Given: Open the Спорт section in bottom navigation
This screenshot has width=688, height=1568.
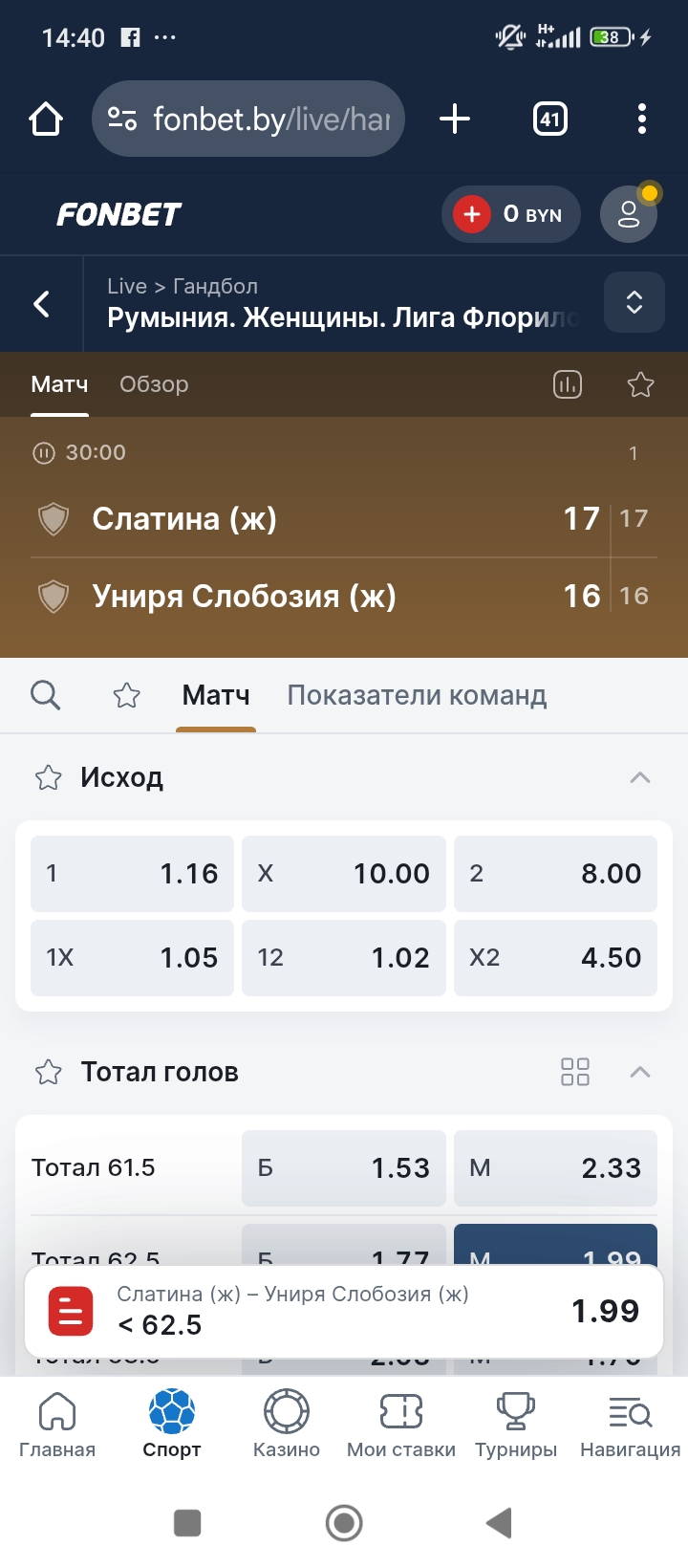Looking at the screenshot, I should coord(171,1422).
